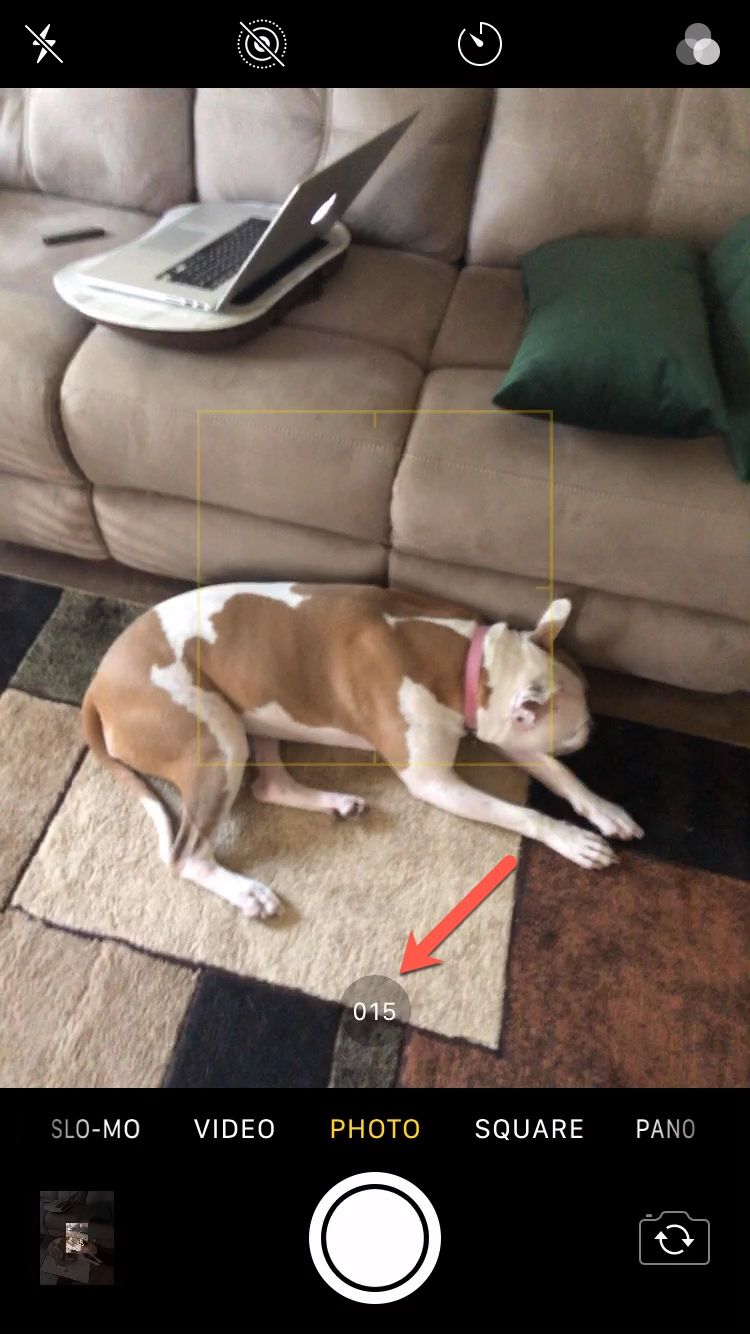The image size is (750, 1334).
Task: Select PHOTO mode
Action: point(375,1129)
